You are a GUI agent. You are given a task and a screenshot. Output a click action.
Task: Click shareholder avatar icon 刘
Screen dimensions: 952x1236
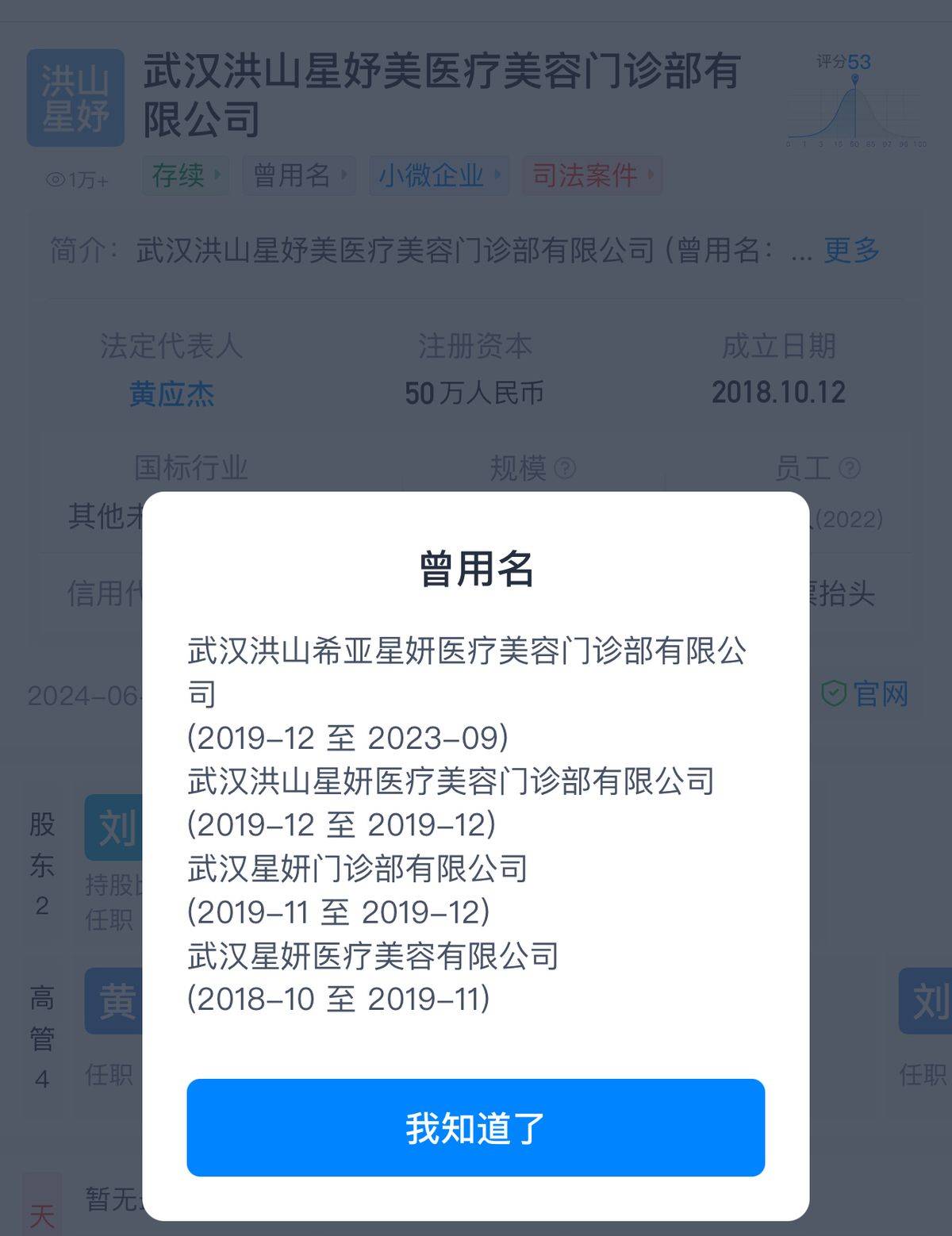click(115, 827)
